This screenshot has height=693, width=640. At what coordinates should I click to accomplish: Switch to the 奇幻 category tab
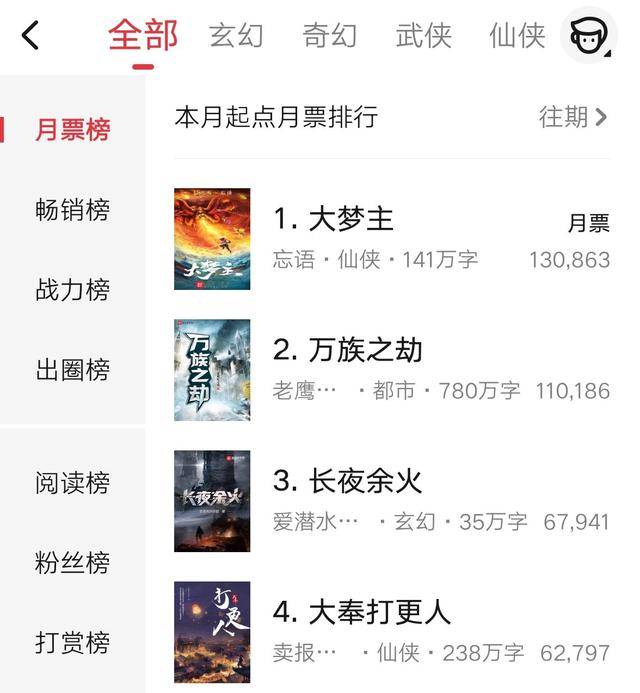(329, 36)
